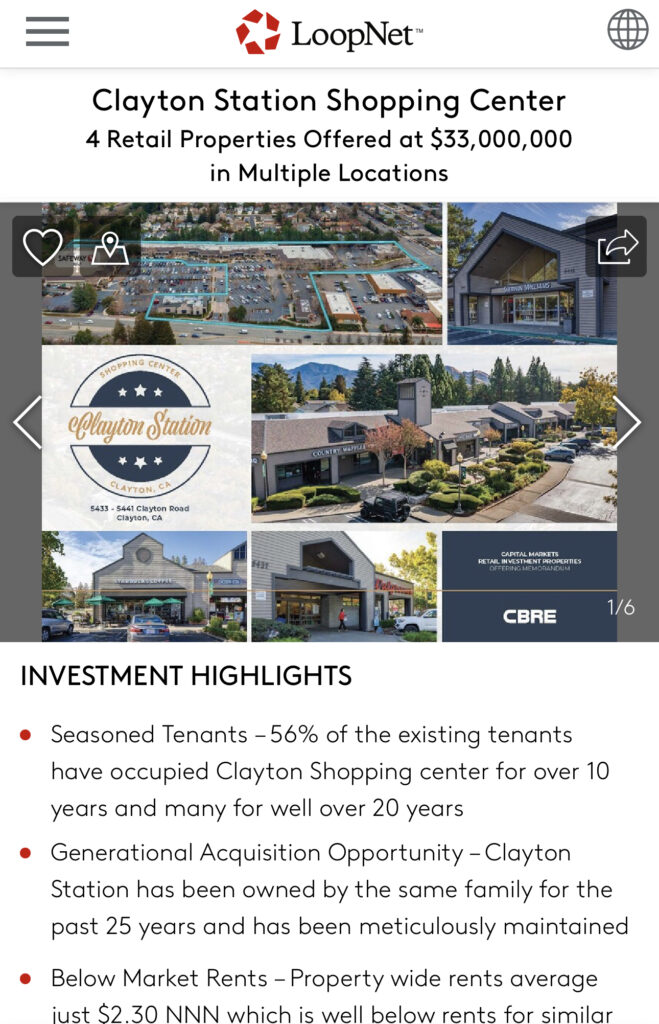View the property on the map
The width and height of the screenshot is (659, 1024).
[110, 248]
